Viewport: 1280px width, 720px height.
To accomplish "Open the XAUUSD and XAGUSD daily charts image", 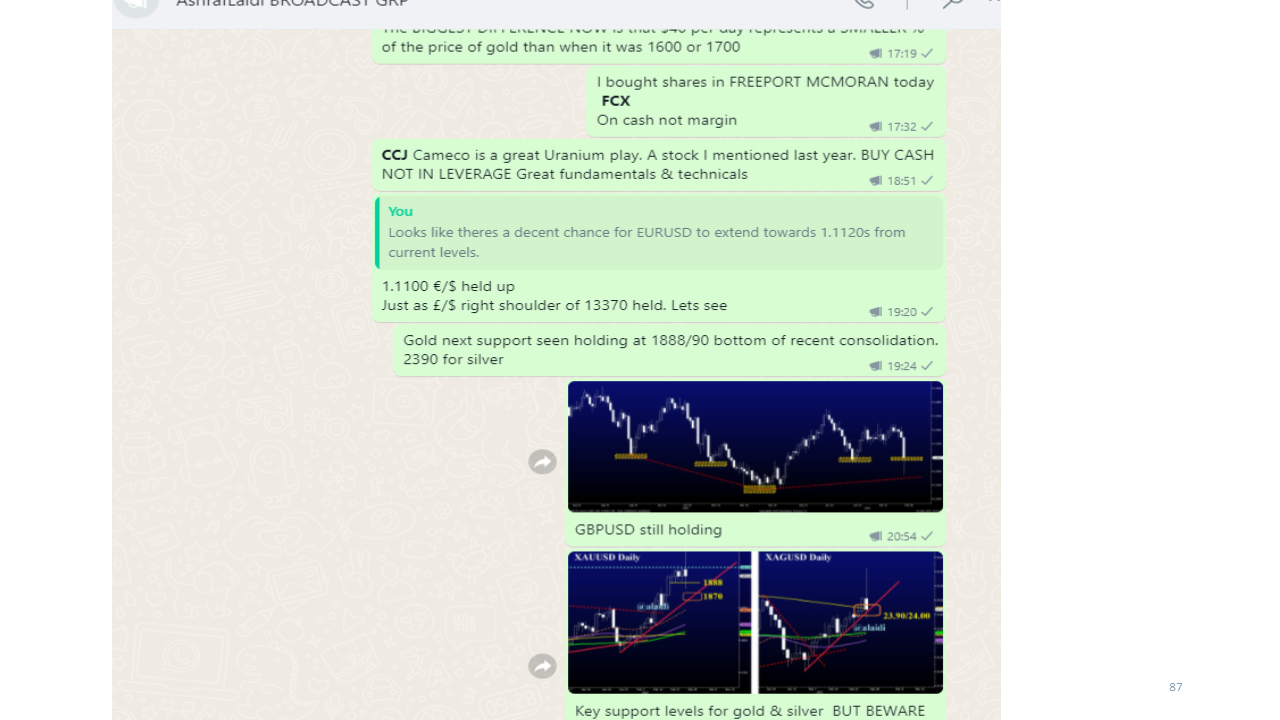I will (x=755, y=622).
